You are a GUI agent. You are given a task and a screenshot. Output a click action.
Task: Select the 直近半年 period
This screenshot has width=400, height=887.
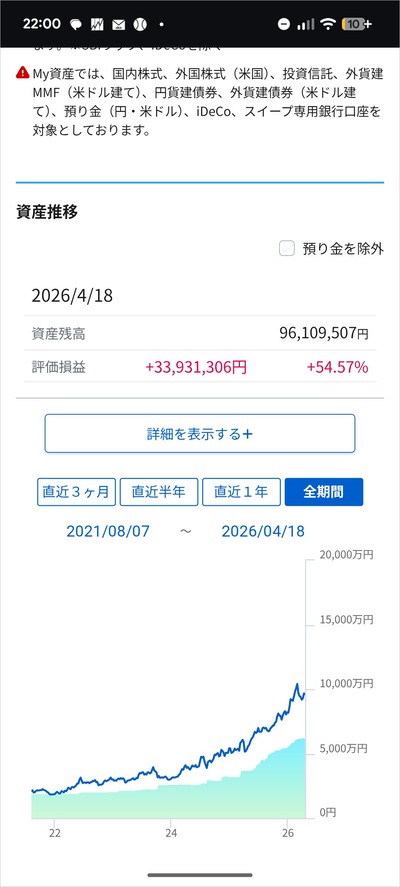159,492
